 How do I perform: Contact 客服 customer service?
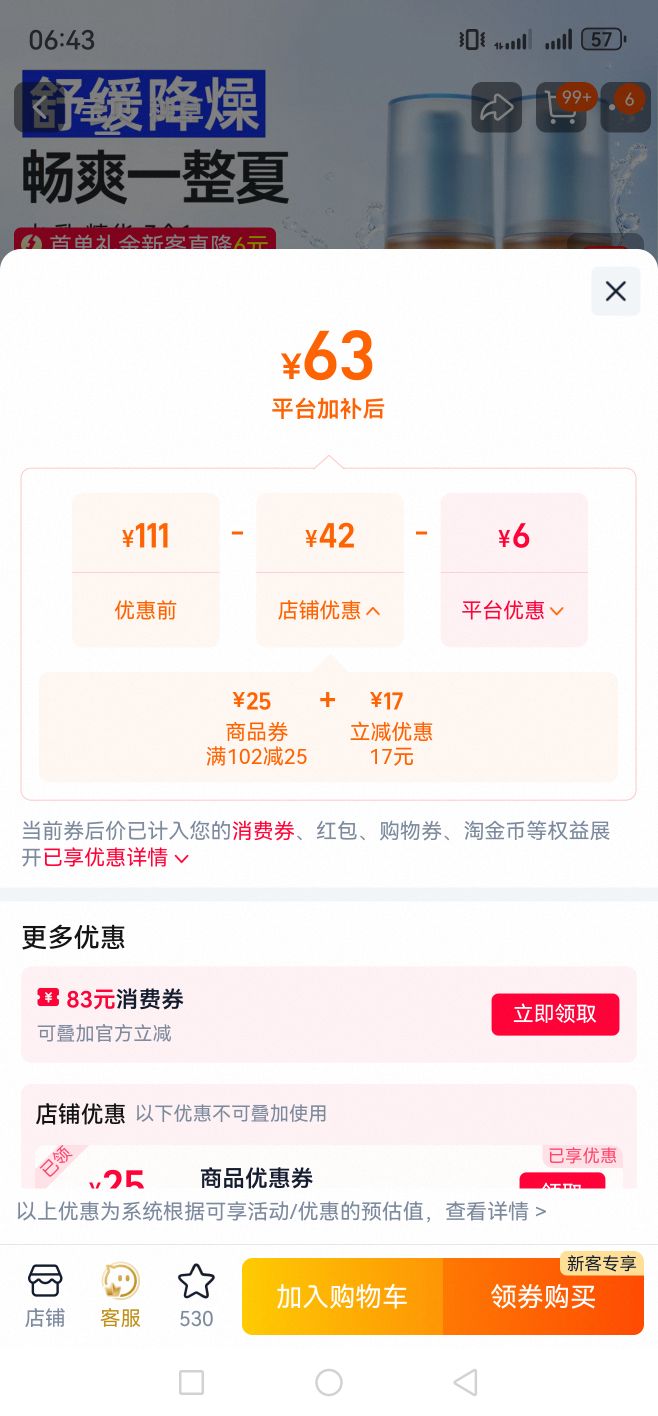tap(120, 1296)
